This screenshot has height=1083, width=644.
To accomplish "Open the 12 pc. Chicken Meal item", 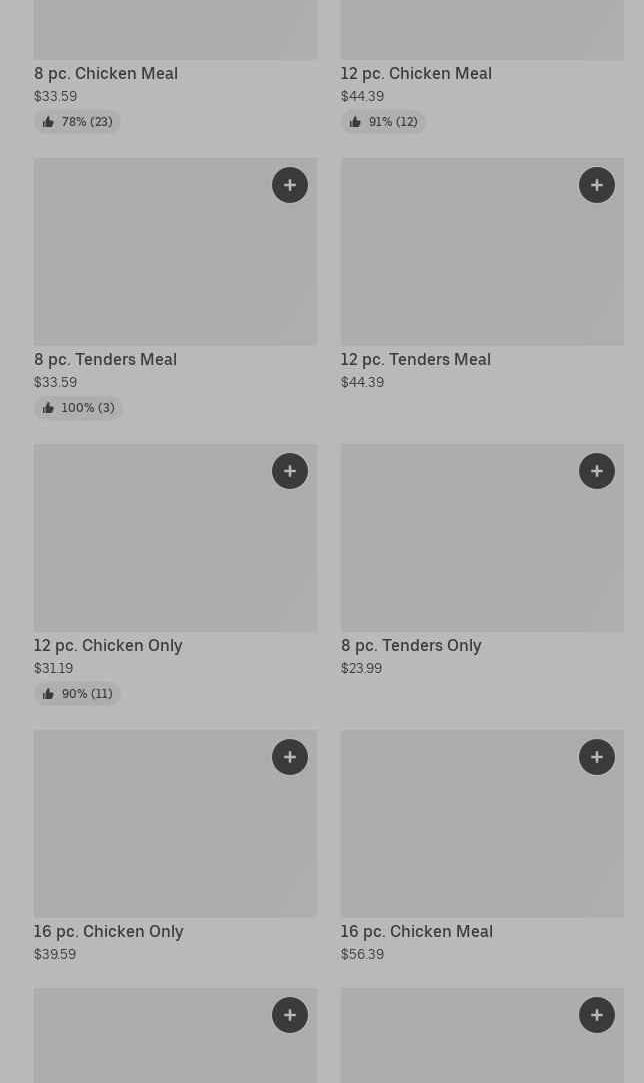I will tap(482, 67).
